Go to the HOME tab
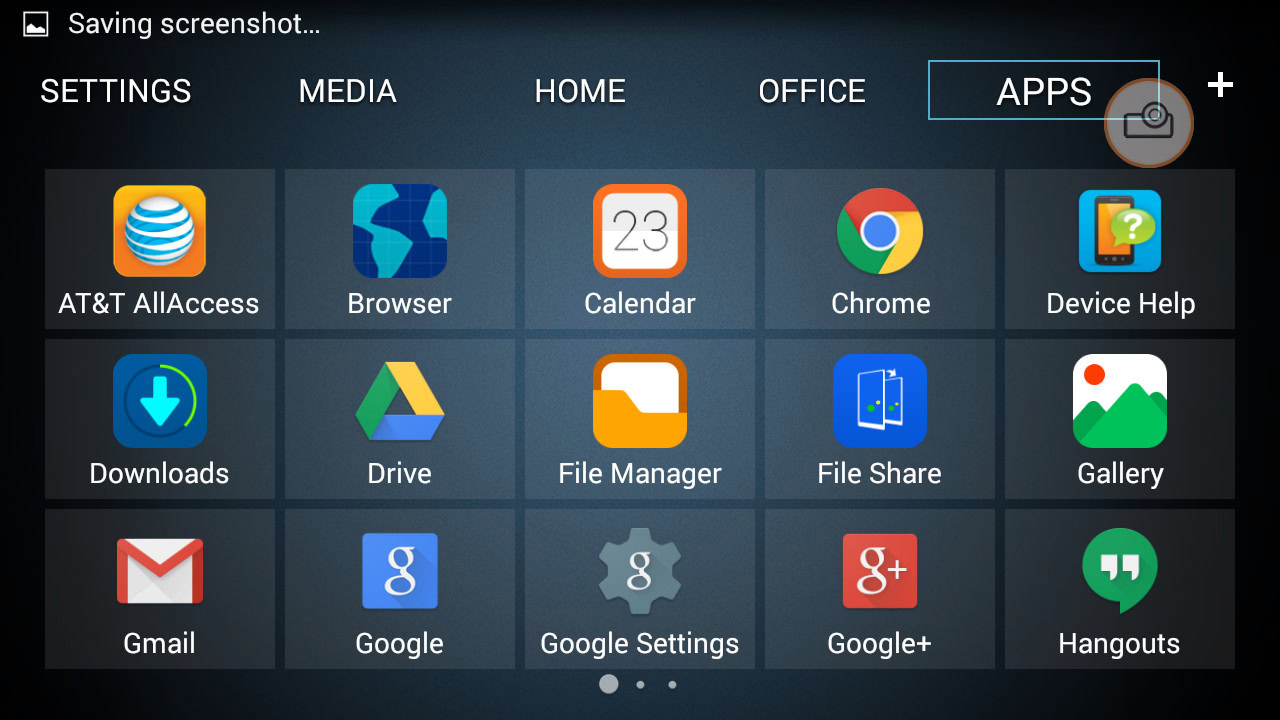The width and height of the screenshot is (1280, 720). point(580,91)
